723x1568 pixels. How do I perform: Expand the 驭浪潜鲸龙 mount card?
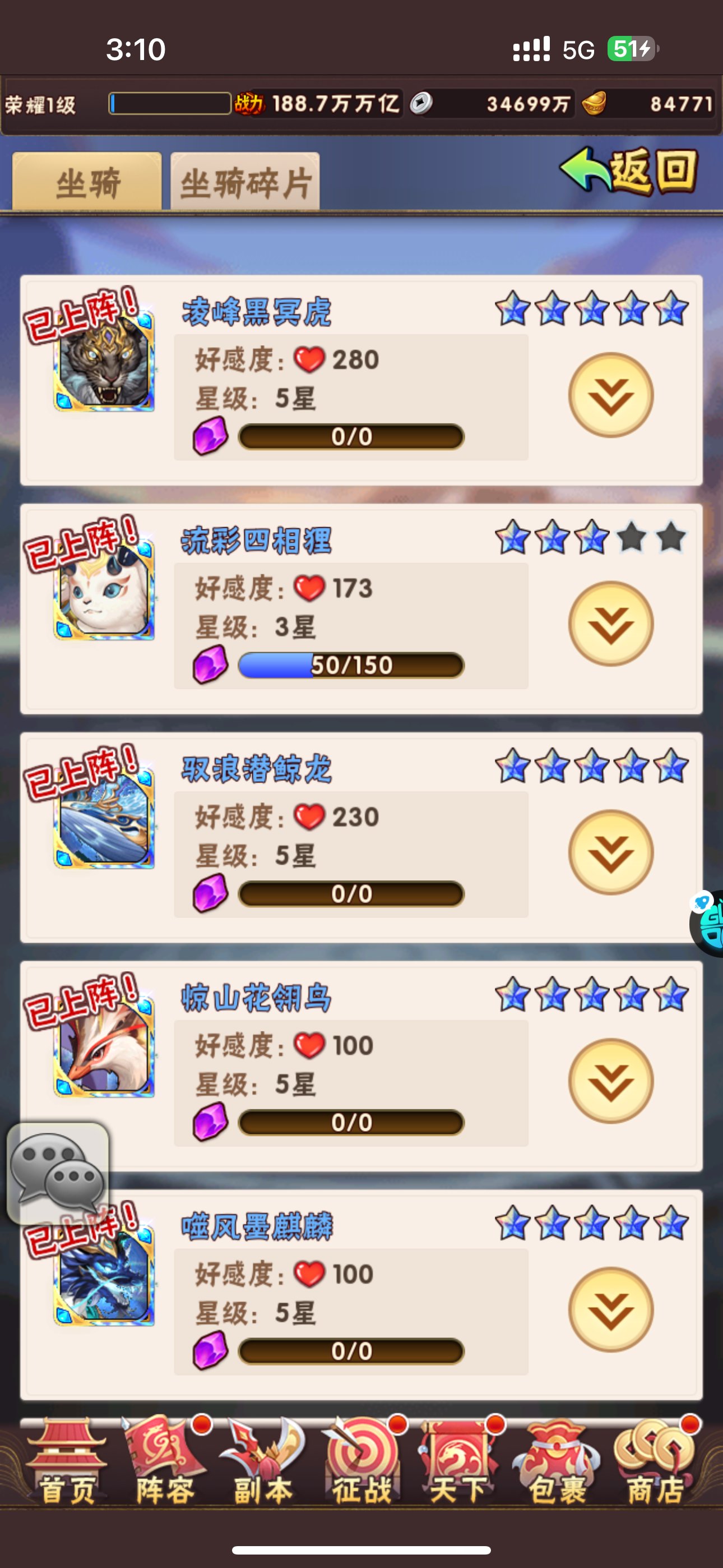point(611,852)
